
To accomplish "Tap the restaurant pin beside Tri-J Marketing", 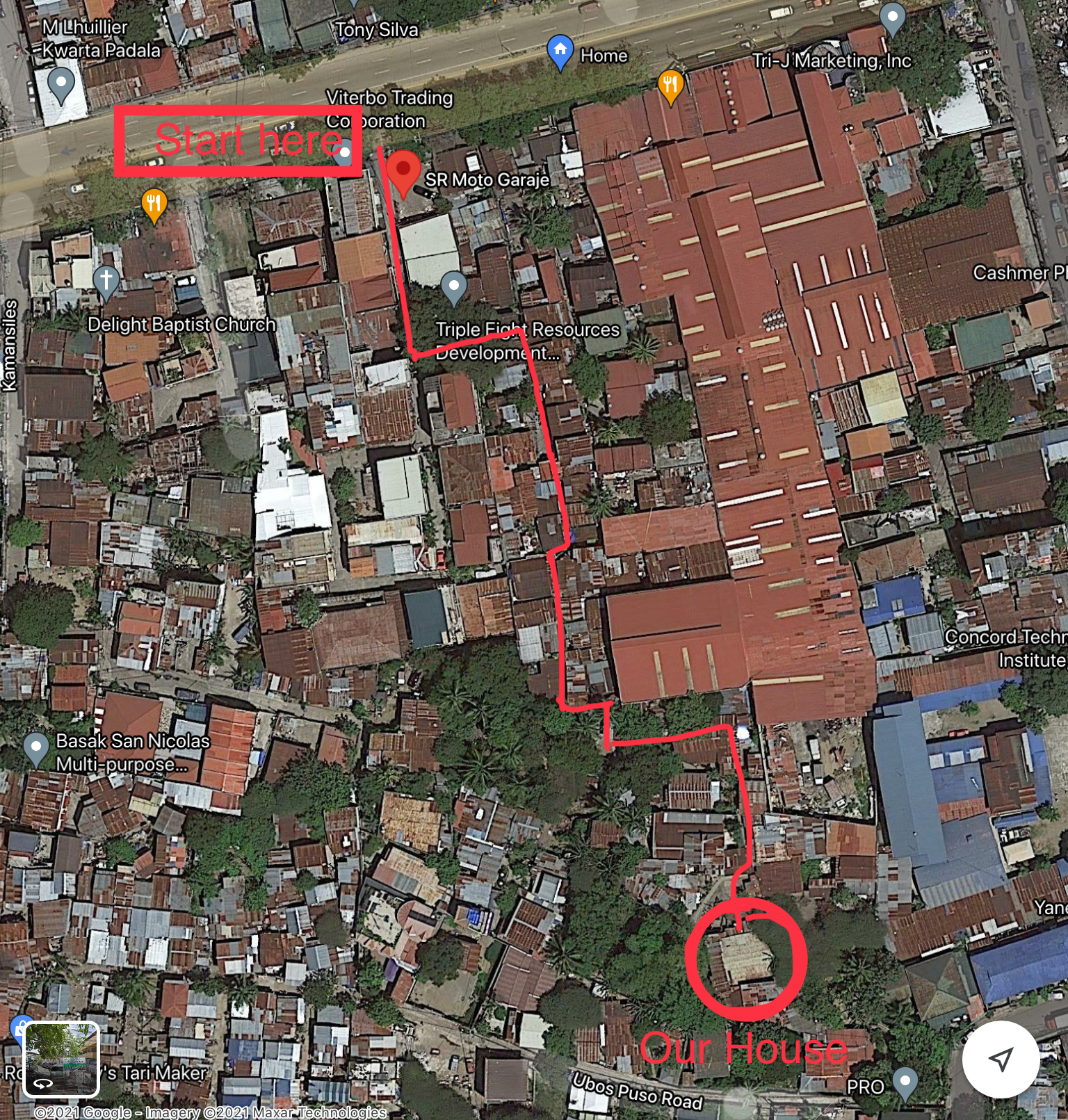I will pos(670,87).
